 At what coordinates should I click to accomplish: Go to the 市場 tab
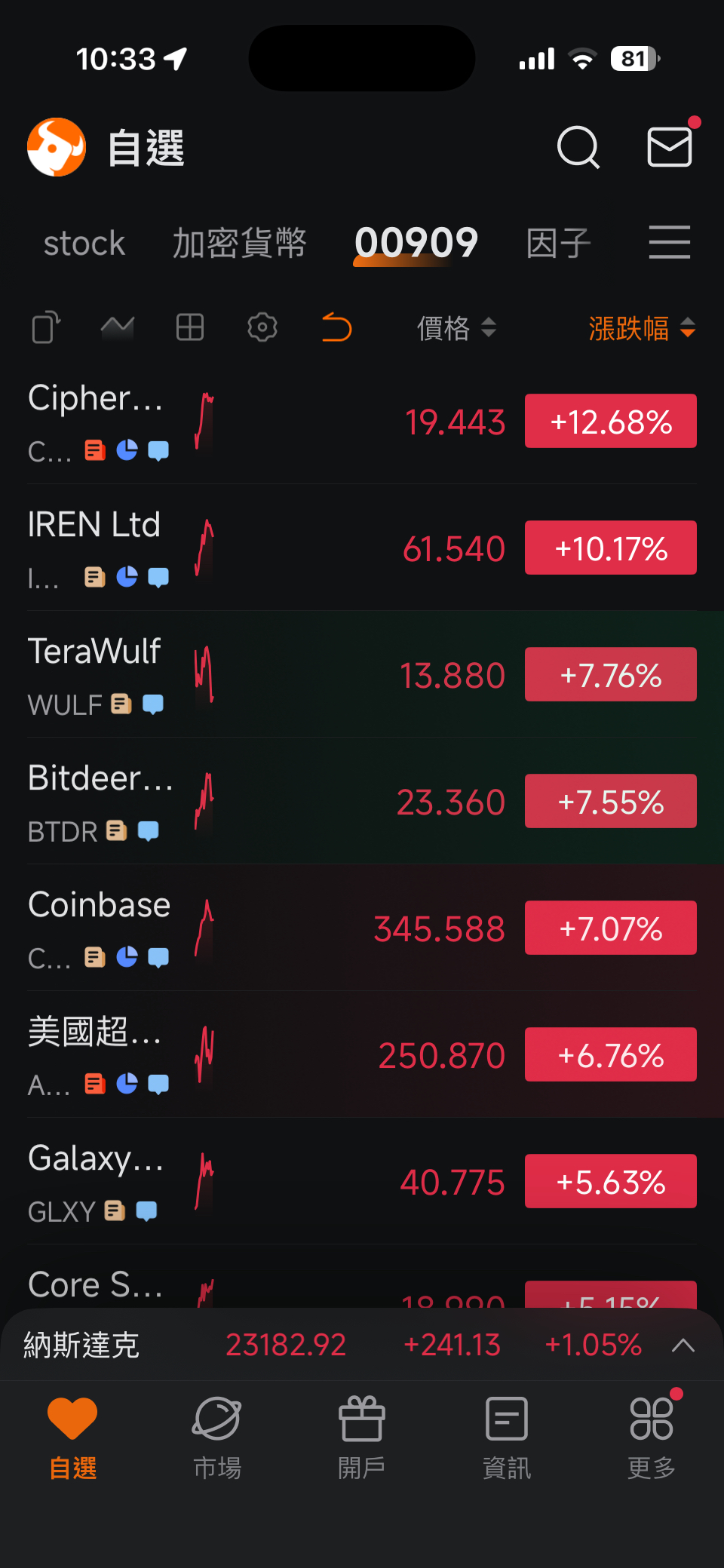217,1438
